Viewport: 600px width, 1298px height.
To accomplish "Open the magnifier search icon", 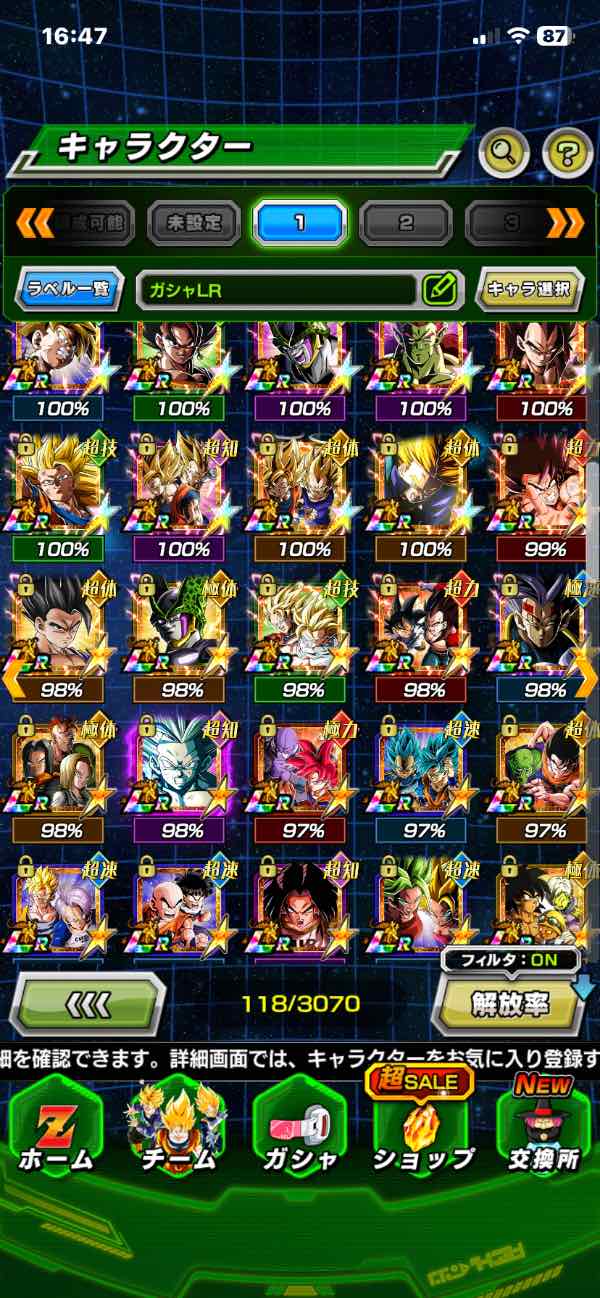I will click(x=504, y=153).
